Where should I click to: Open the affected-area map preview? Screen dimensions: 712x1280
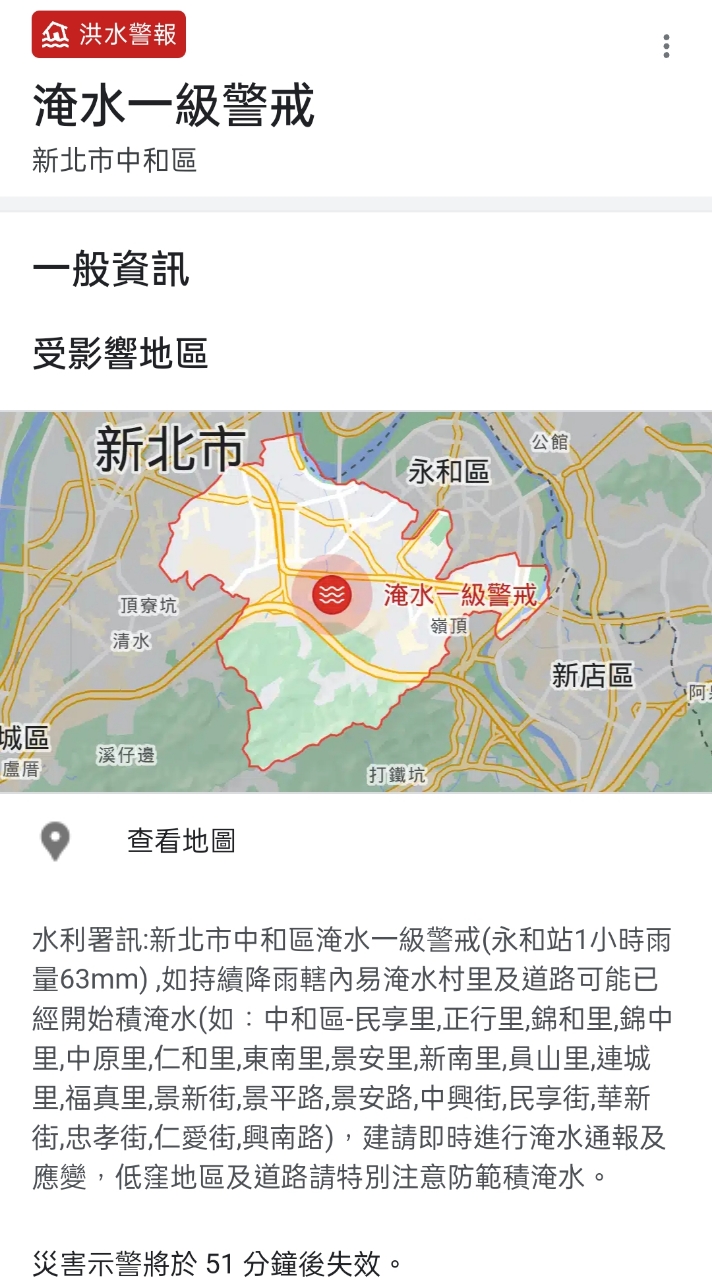(356, 602)
